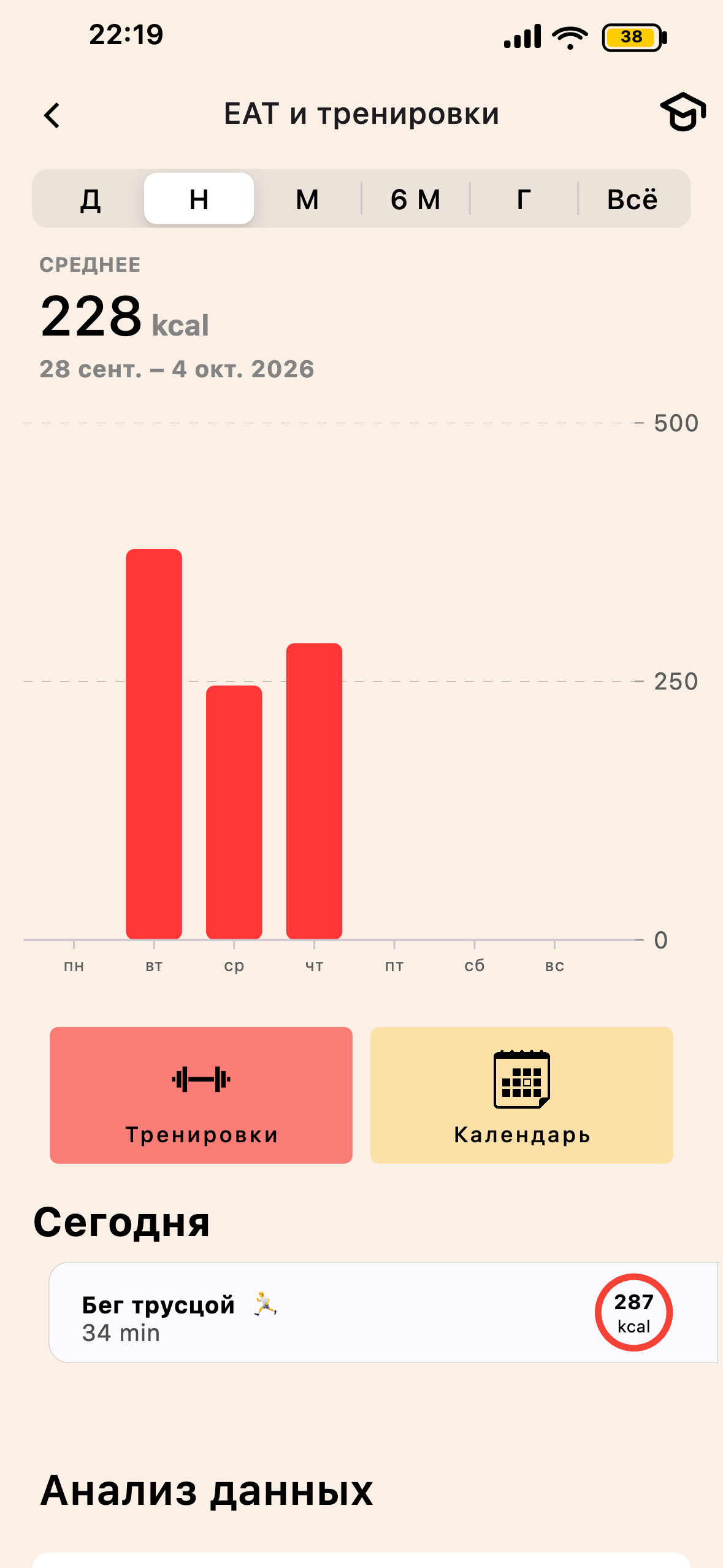723x1568 pixels.
Task: Select the Н week tab
Action: click(199, 199)
